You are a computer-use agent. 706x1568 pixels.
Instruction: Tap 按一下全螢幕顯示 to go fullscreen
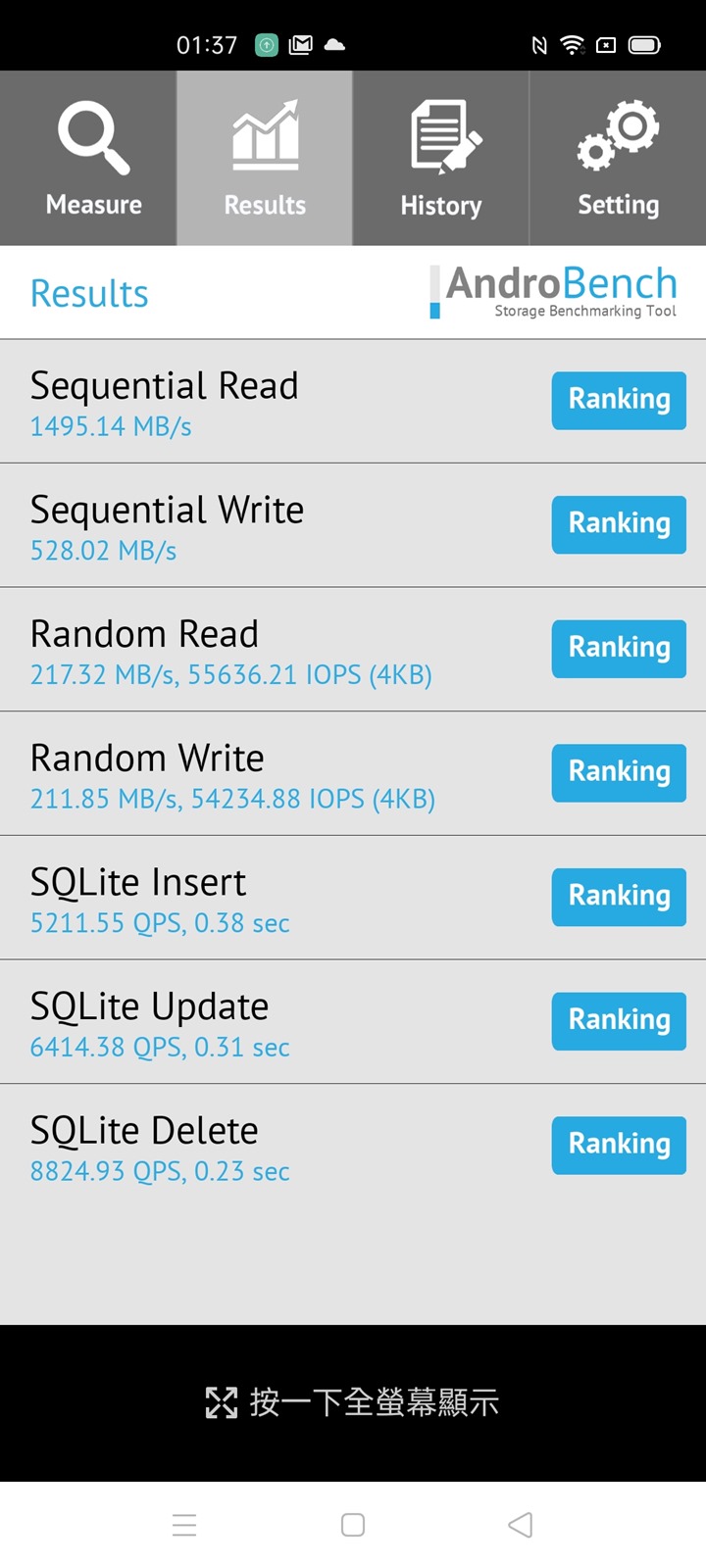(x=353, y=1402)
